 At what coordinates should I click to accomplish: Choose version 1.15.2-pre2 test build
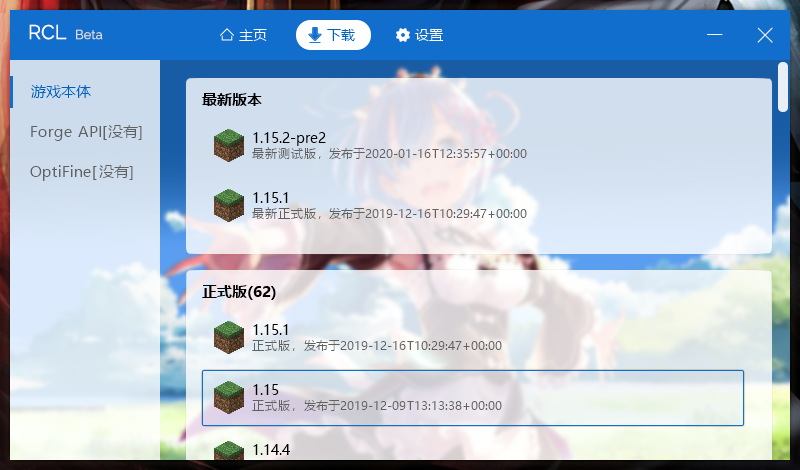(x=478, y=145)
